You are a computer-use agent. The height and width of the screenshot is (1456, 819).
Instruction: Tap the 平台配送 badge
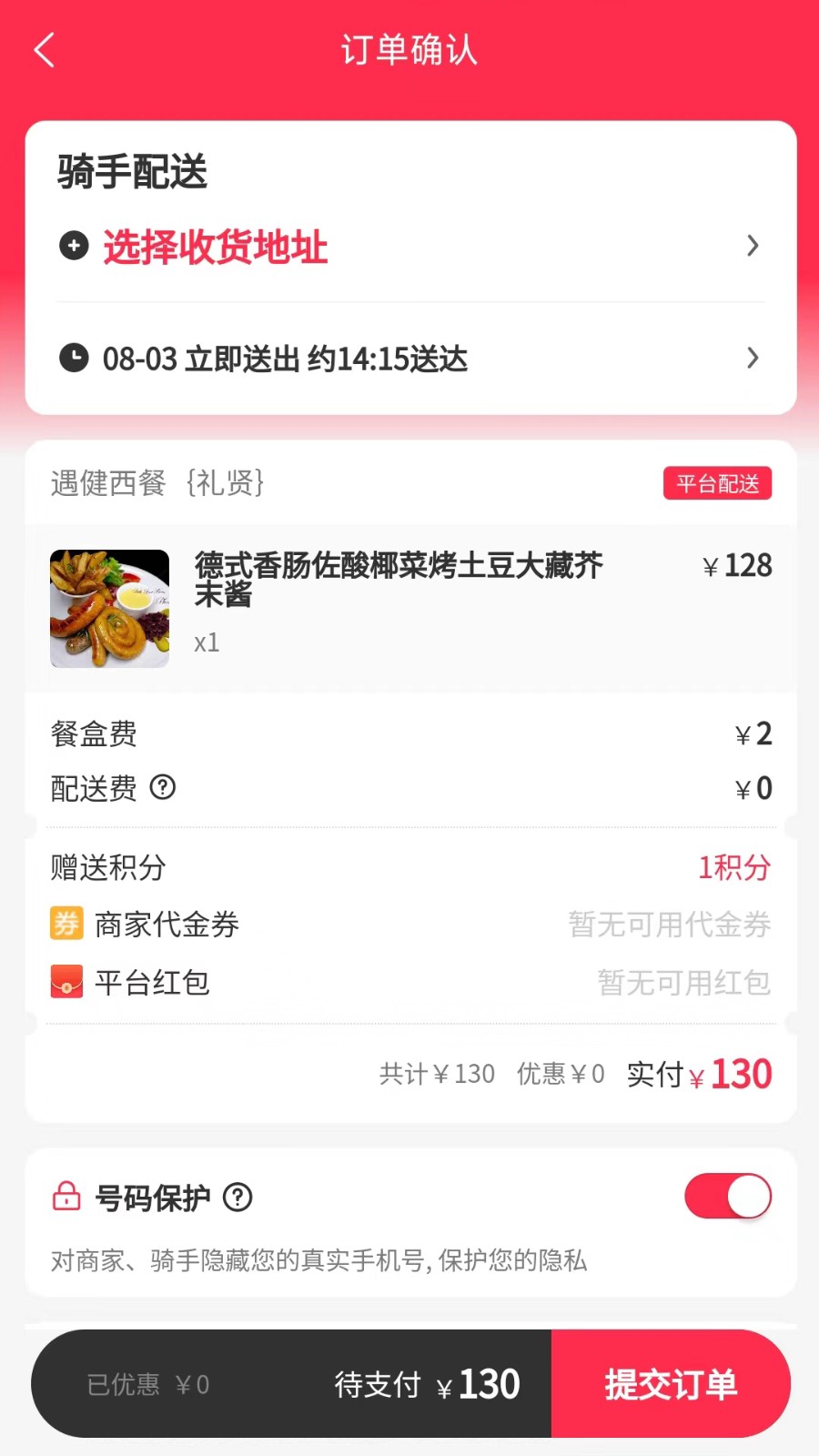[717, 483]
